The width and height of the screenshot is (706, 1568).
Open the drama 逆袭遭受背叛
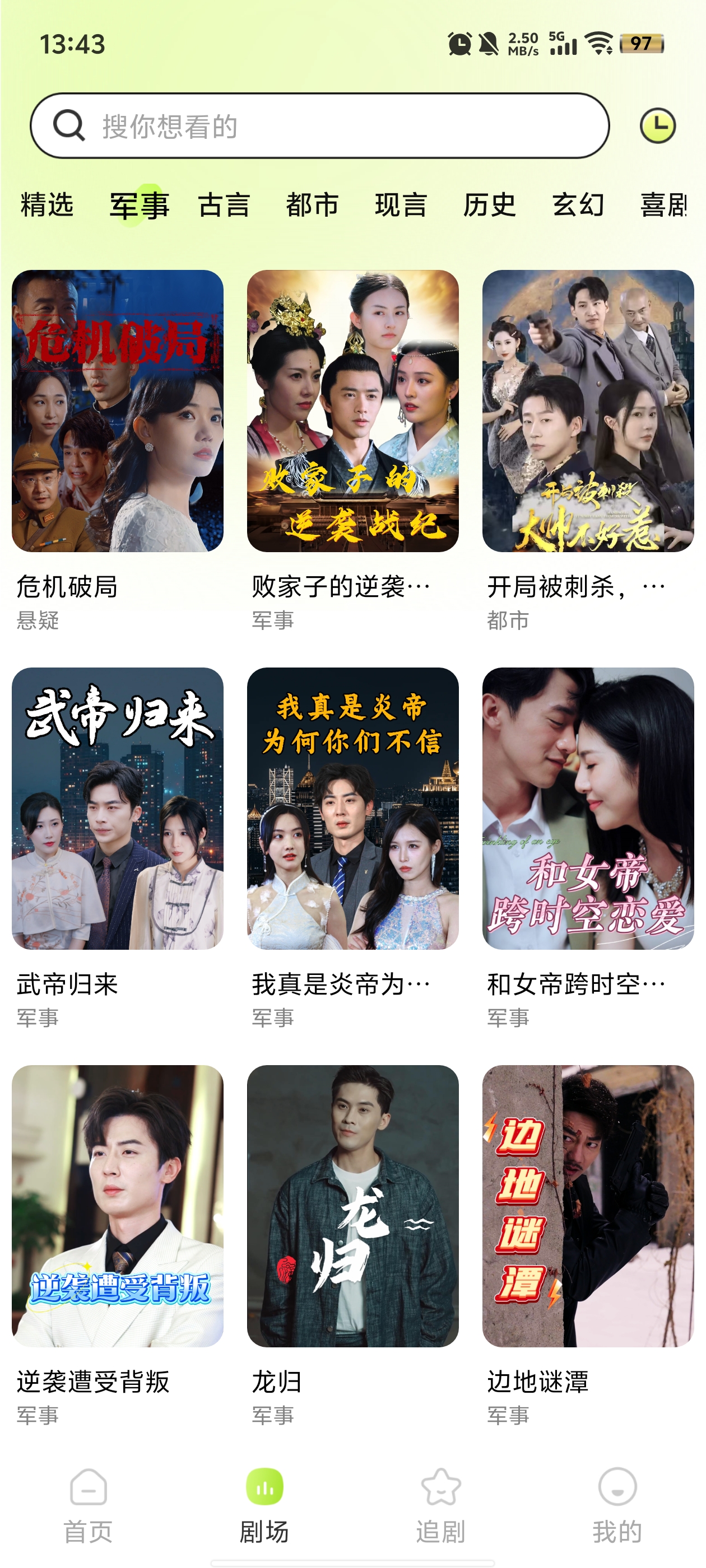(x=118, y=1206)
